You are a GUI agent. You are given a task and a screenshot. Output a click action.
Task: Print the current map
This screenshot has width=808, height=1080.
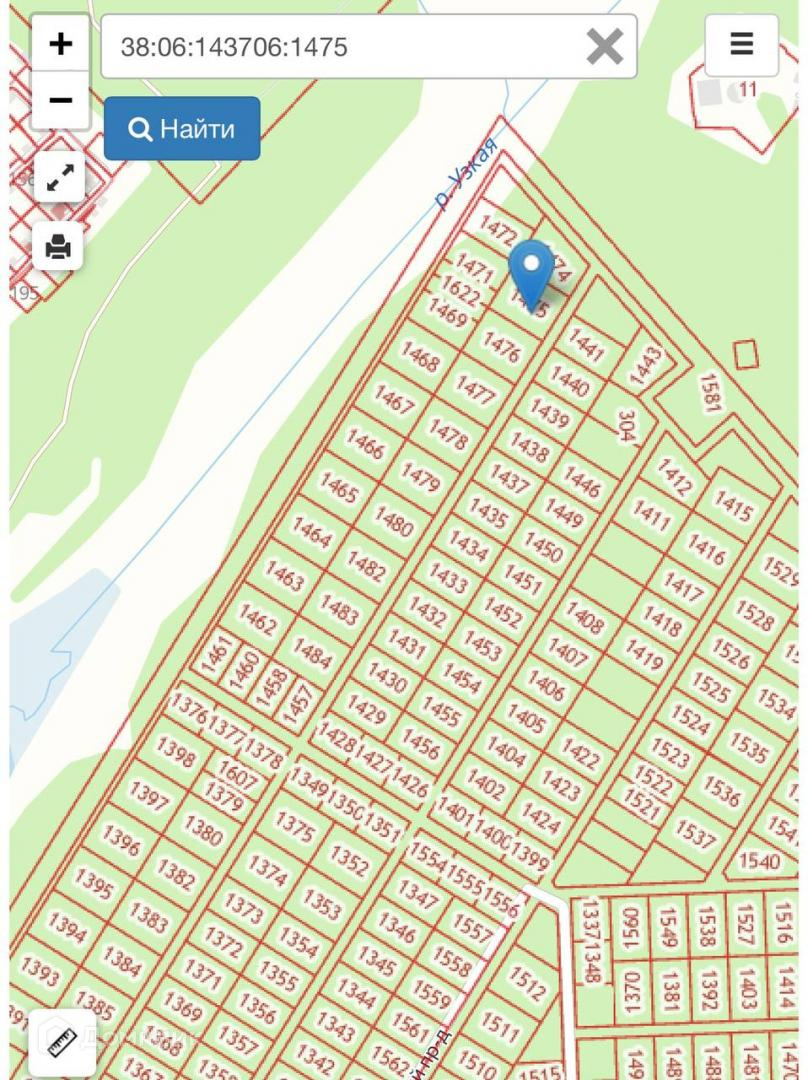click(59, 245)
